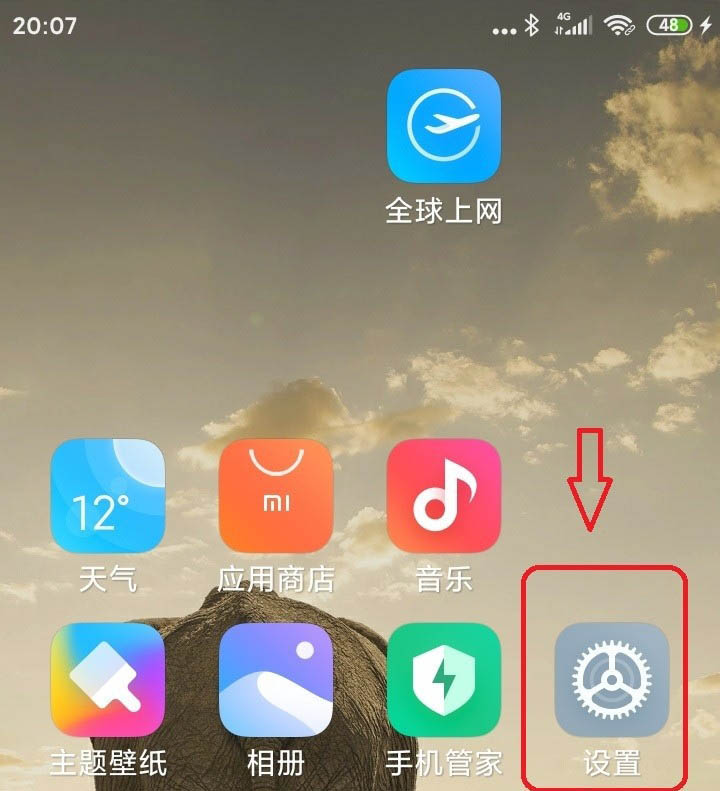Open the 设置 settings app
This screenshot has height=791, width=720.
coord(611,680)
